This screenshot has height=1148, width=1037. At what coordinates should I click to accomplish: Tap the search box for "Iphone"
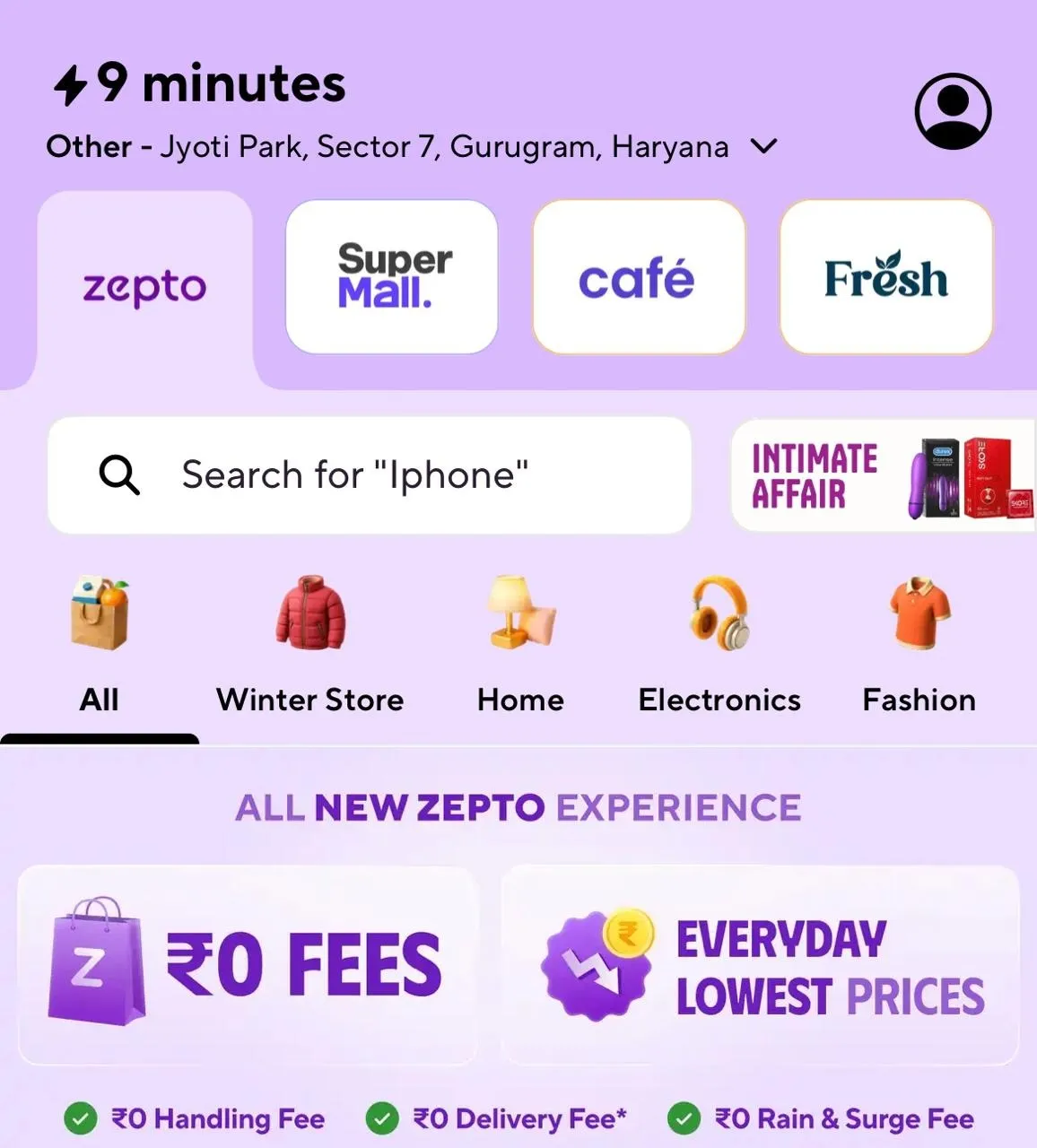click(370, 474)
